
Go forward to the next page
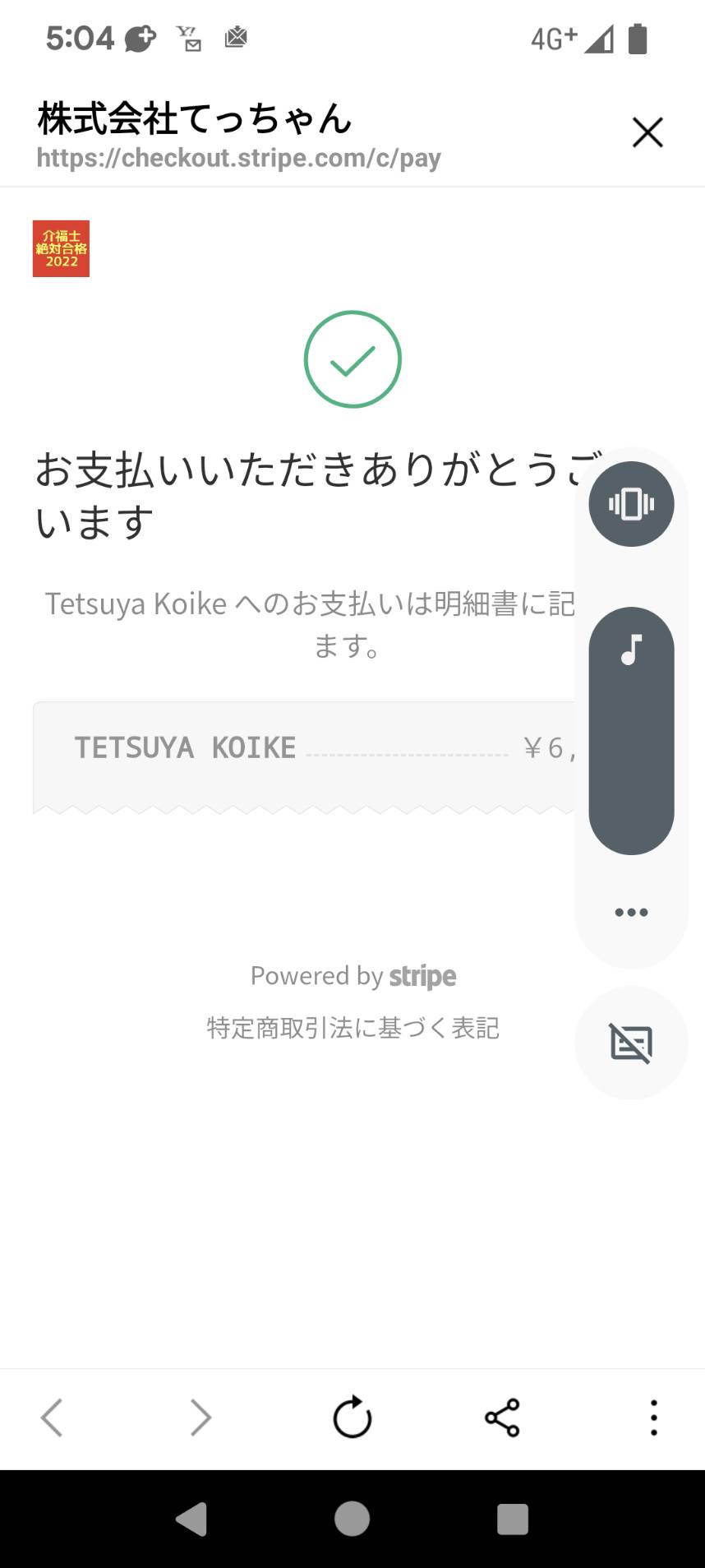click(200, 1418)
